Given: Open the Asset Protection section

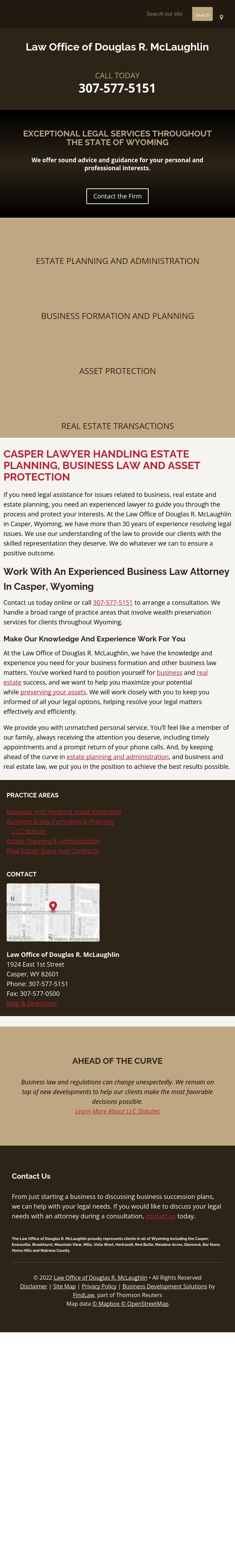Looking at the screenshot, I should [118, 371].
